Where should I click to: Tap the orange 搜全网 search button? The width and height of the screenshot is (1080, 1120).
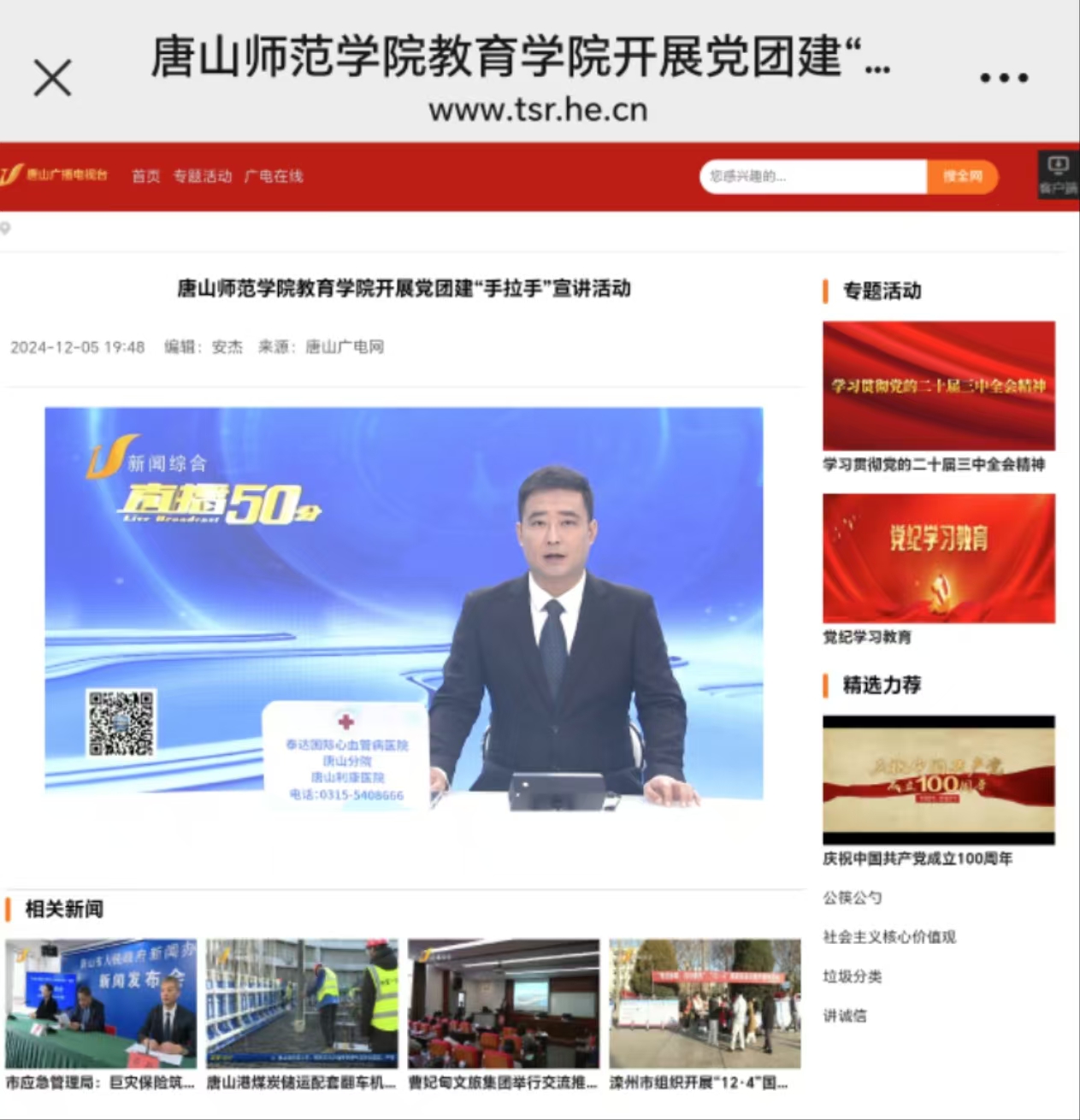962,177
